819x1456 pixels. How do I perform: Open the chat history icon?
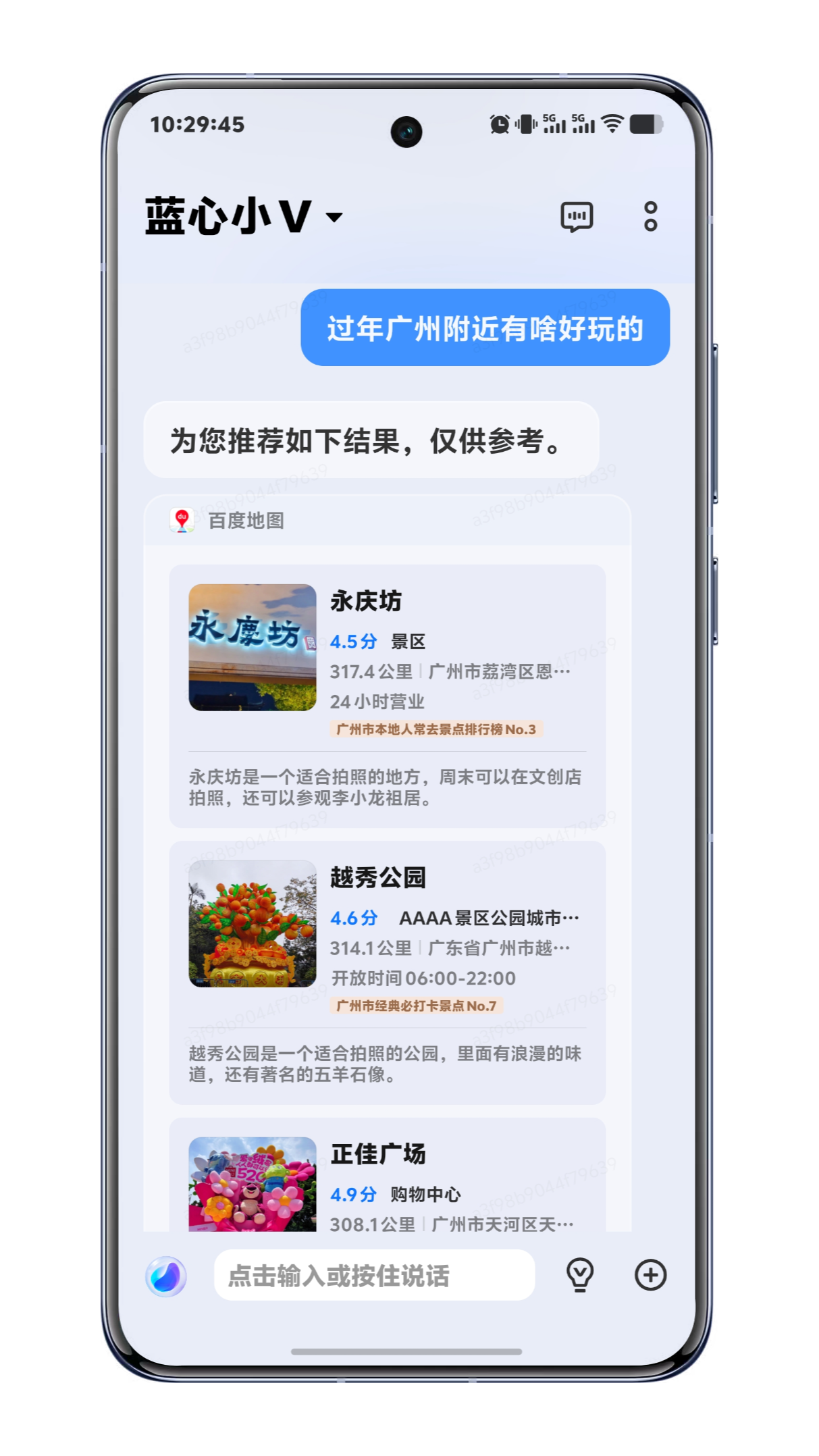point(577,217)
